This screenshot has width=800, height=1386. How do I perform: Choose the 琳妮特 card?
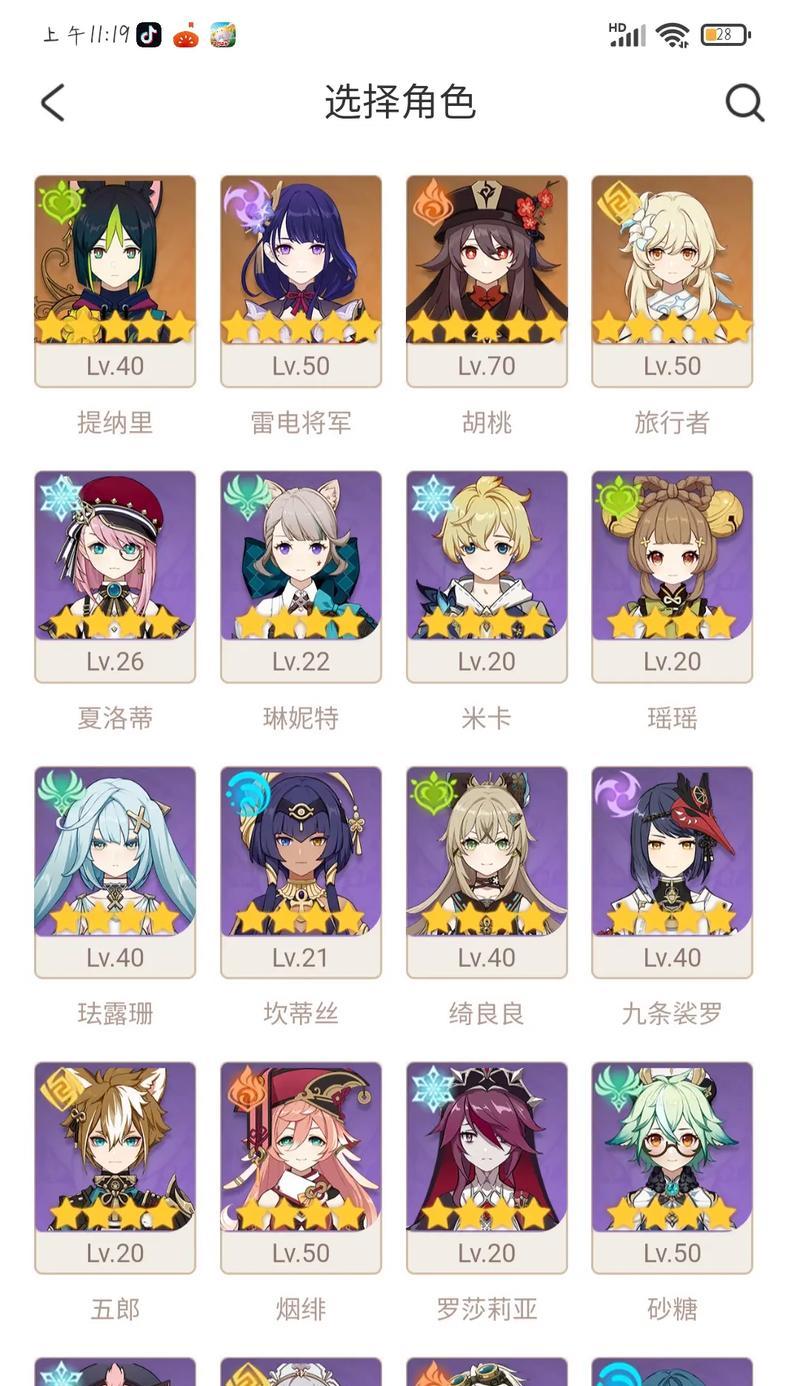pyautogui.click(x=301, y=576)
